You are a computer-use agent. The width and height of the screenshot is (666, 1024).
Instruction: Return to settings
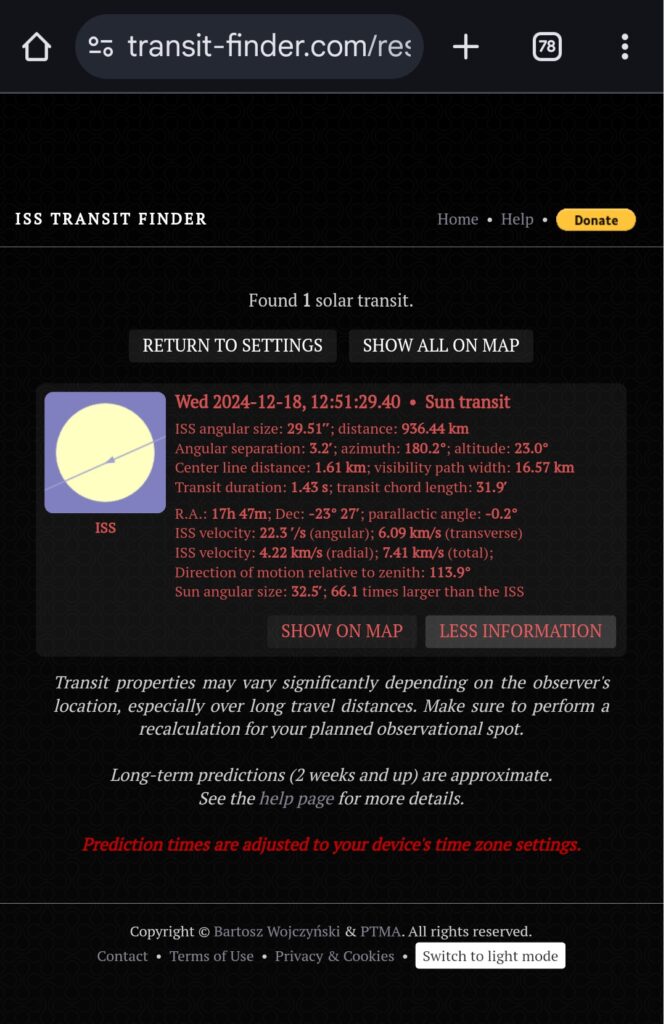232,346
